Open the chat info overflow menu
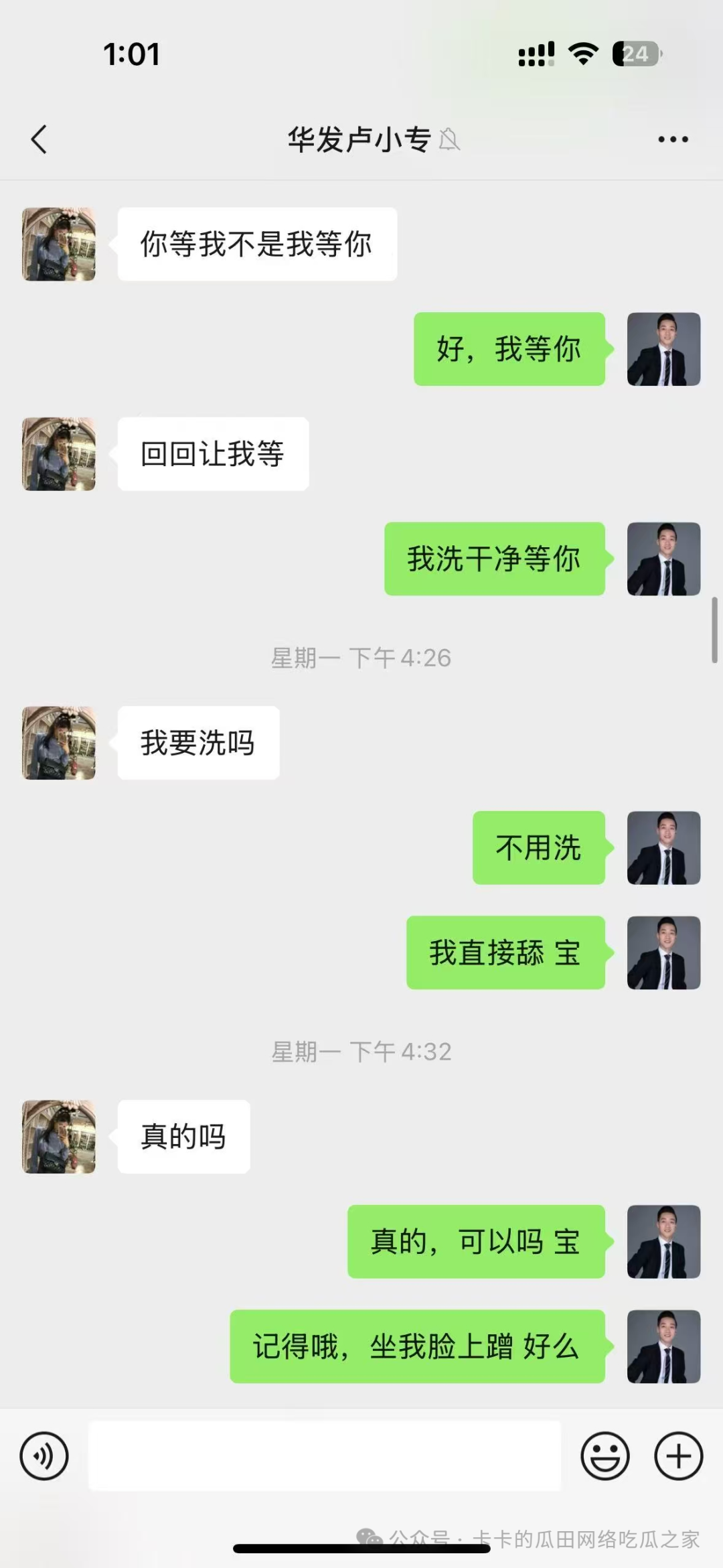The image size is (723, 1568). [x=672, y=139]
